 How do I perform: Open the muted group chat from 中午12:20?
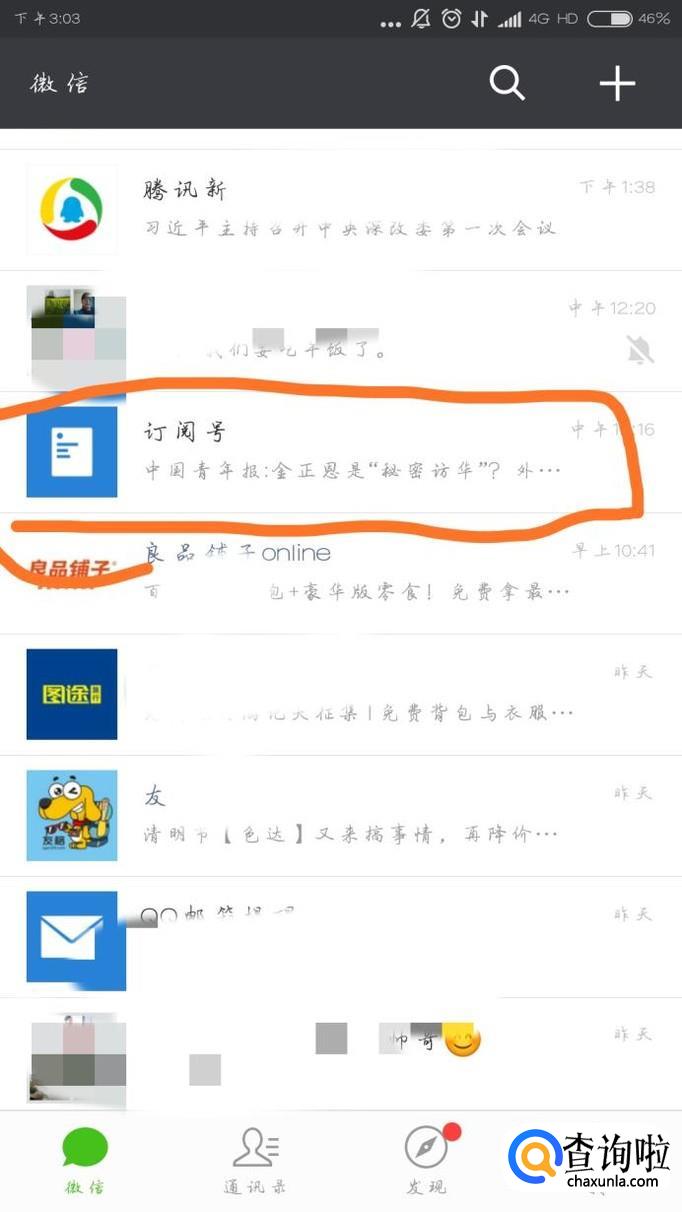coord(340,330)
